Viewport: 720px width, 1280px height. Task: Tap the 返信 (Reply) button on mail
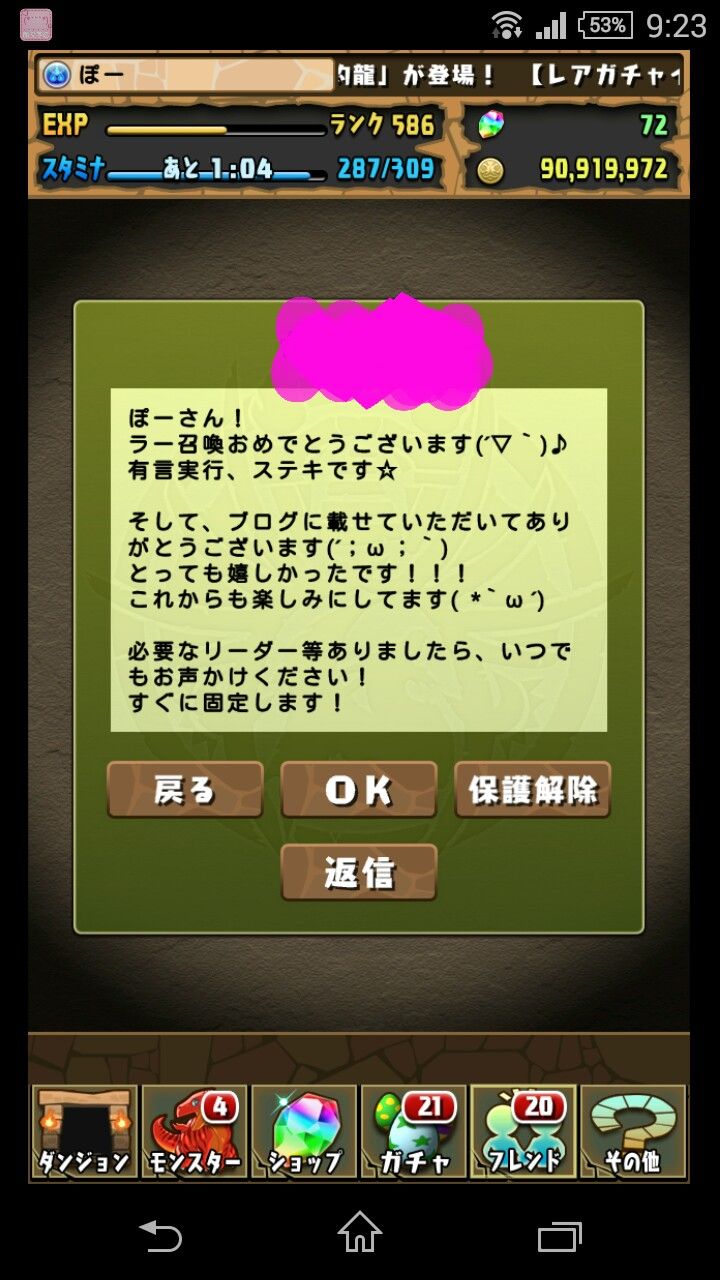tap(358, 873)
